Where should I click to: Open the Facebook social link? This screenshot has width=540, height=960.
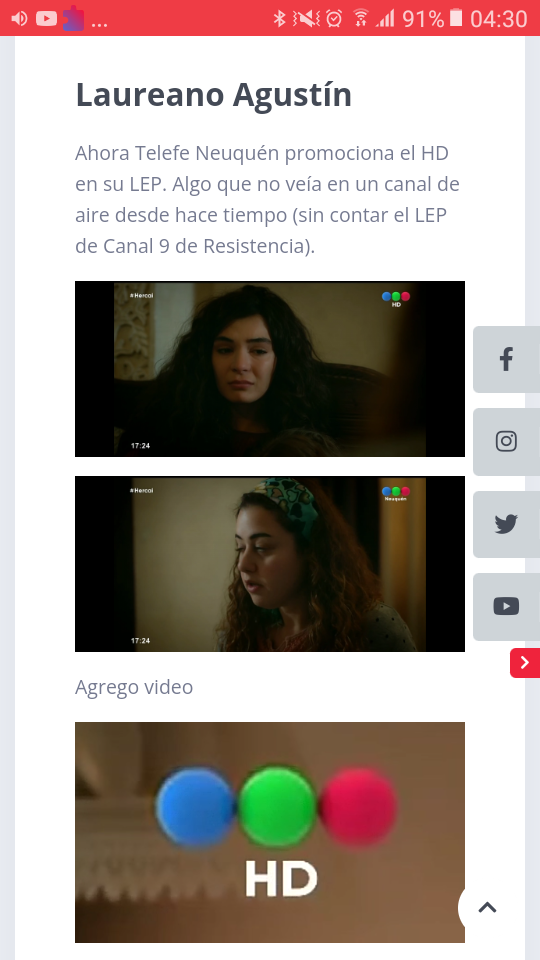[506, 359]
